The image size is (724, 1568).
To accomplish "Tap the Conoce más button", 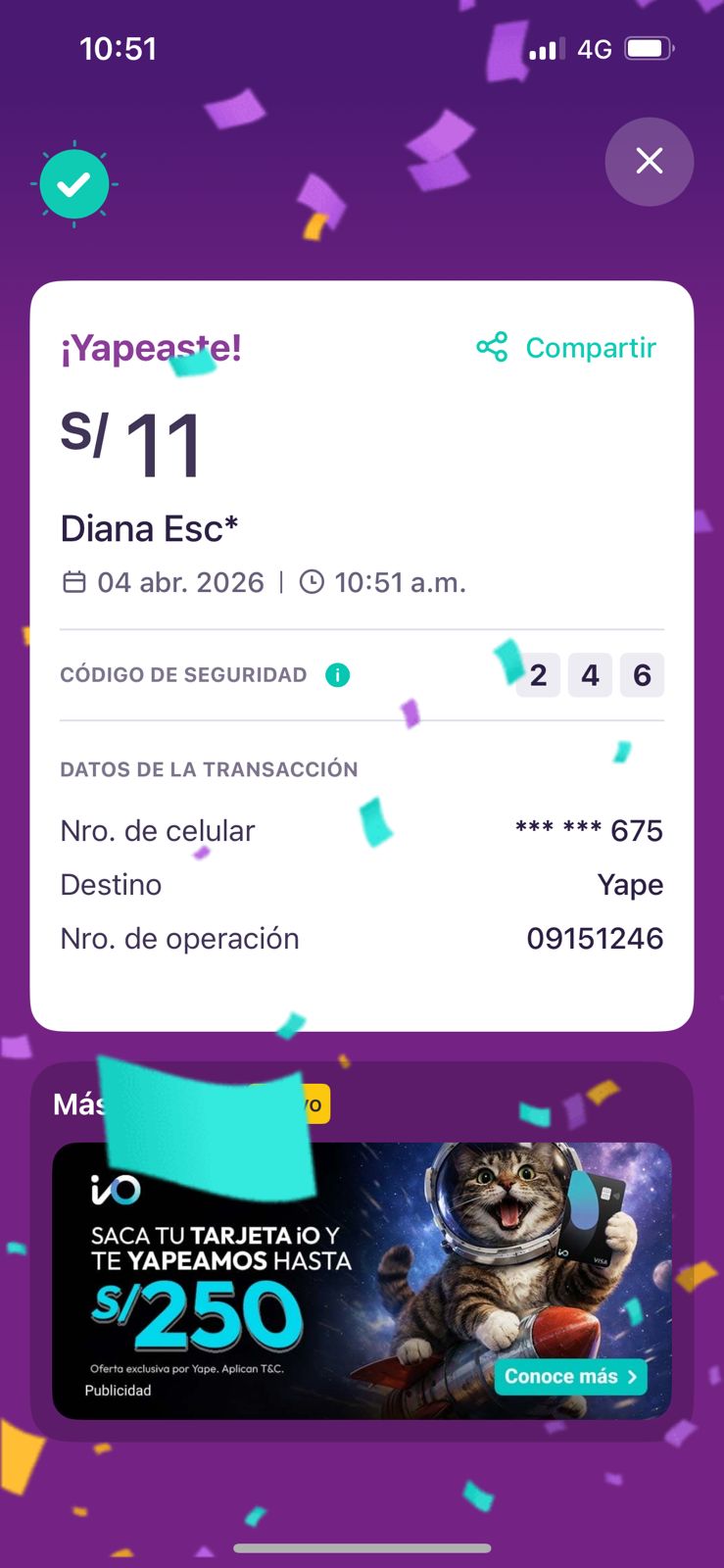I will (x=570, y=1377).
